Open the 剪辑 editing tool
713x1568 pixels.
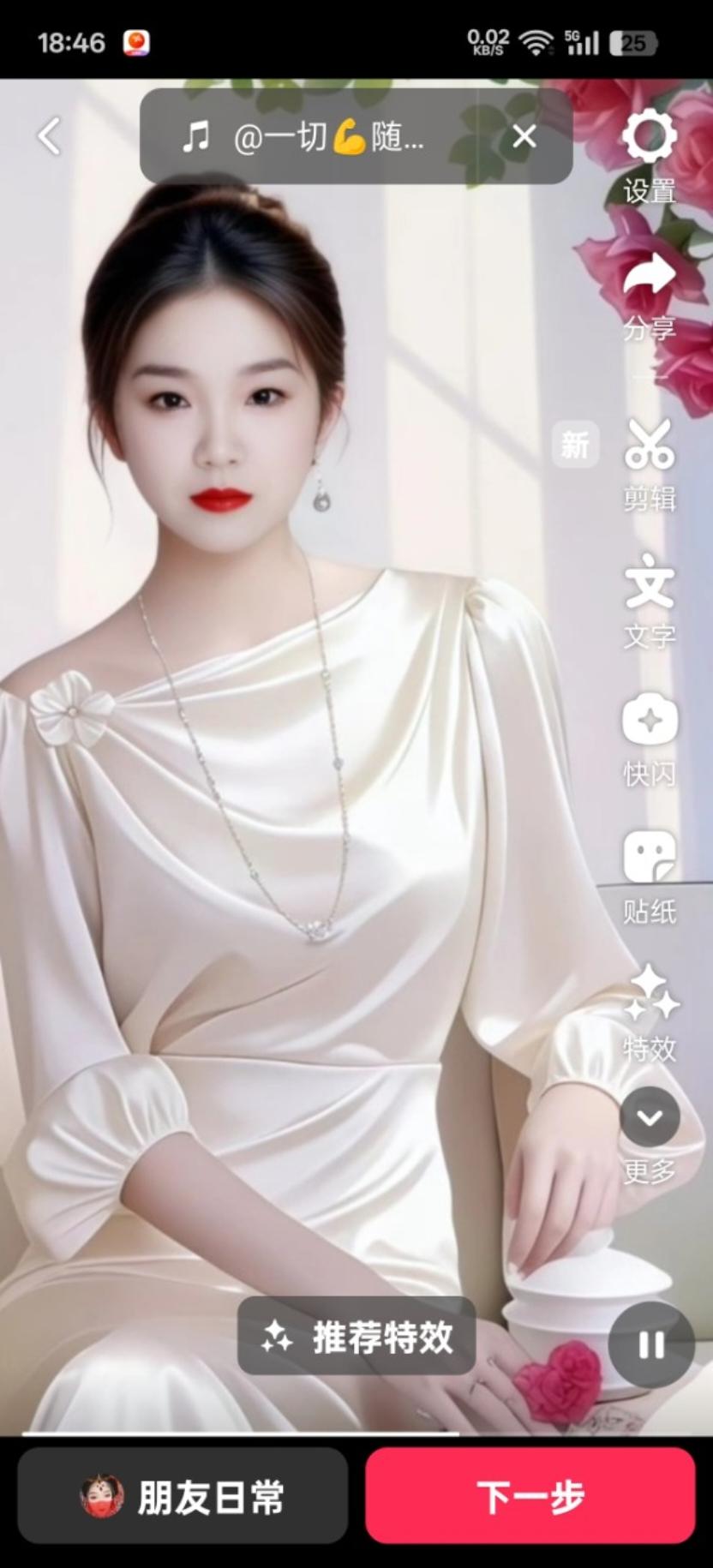tap(649, 463)
